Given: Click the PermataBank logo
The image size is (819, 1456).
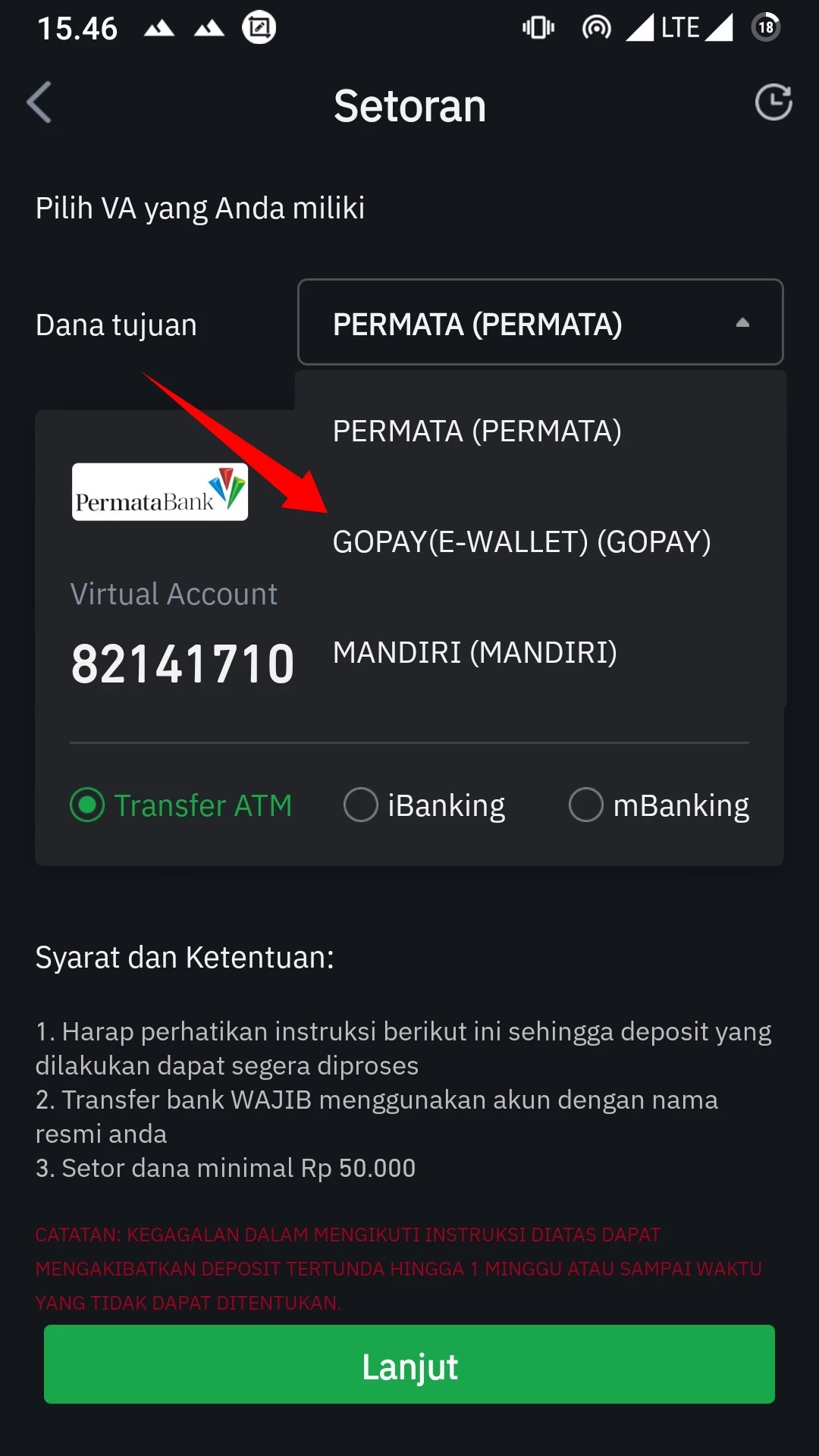Looking at the screenshot, I should tap(160, 493).
